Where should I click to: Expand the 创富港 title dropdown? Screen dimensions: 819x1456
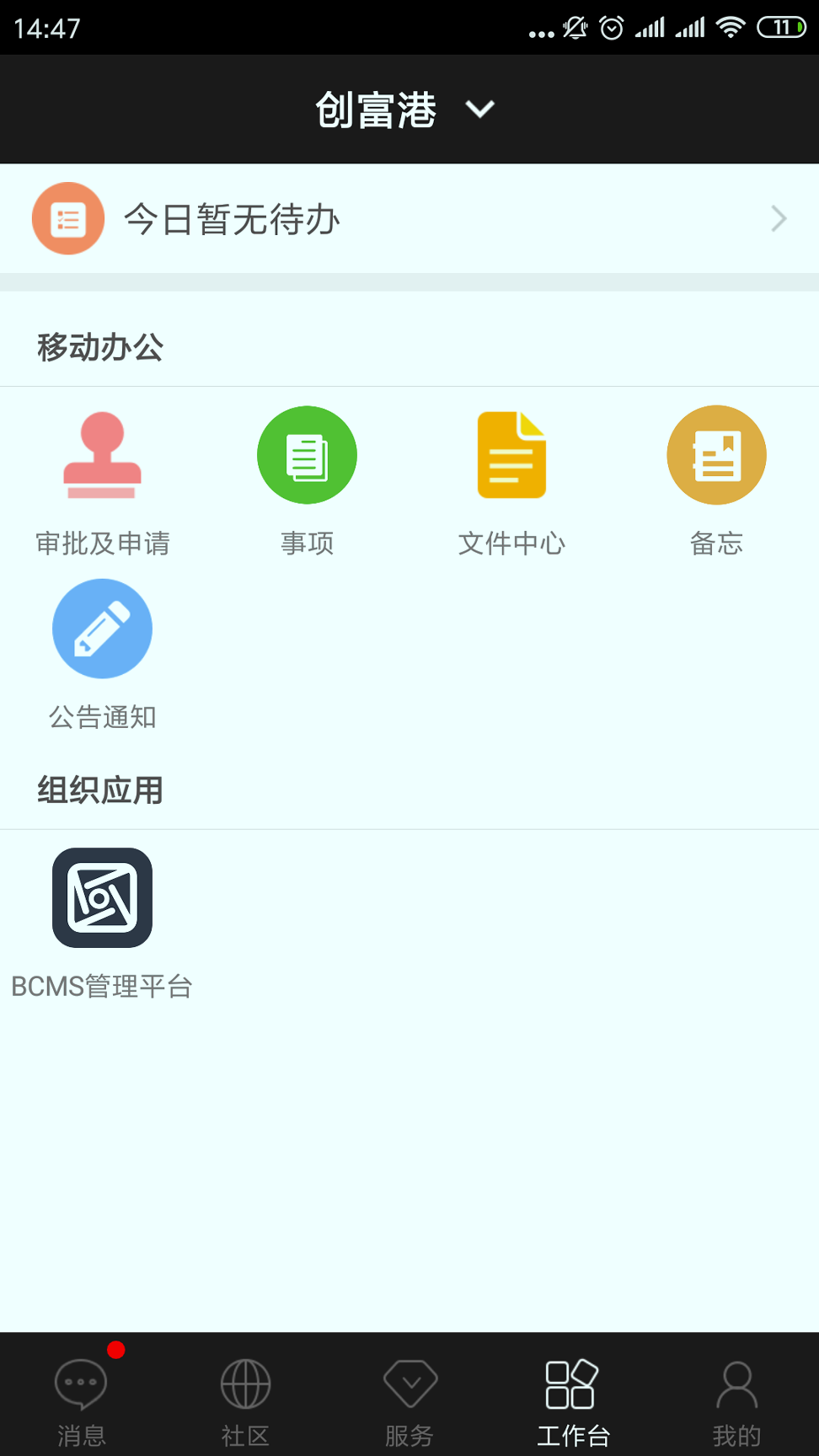click(x=479, y=109)
